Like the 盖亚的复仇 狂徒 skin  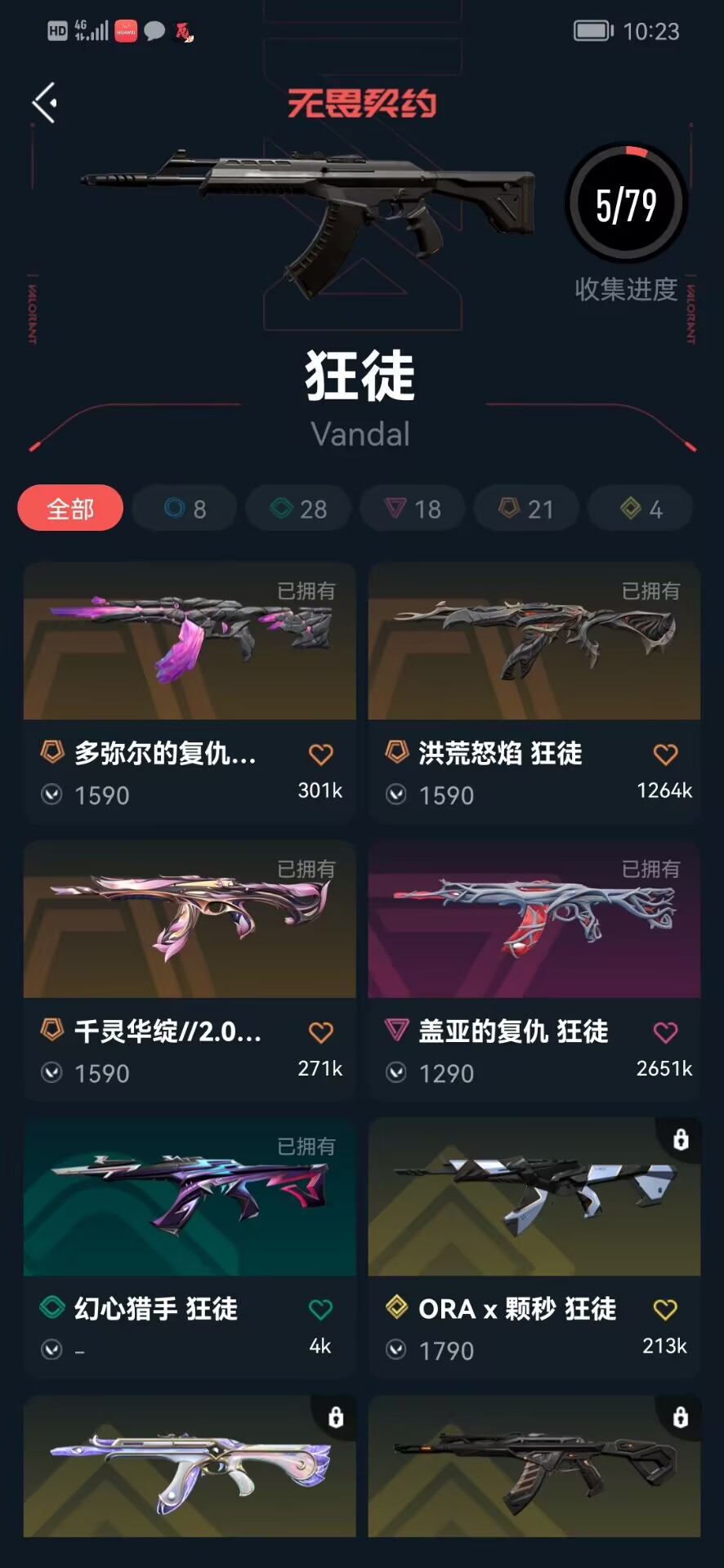click(665, 1032)
